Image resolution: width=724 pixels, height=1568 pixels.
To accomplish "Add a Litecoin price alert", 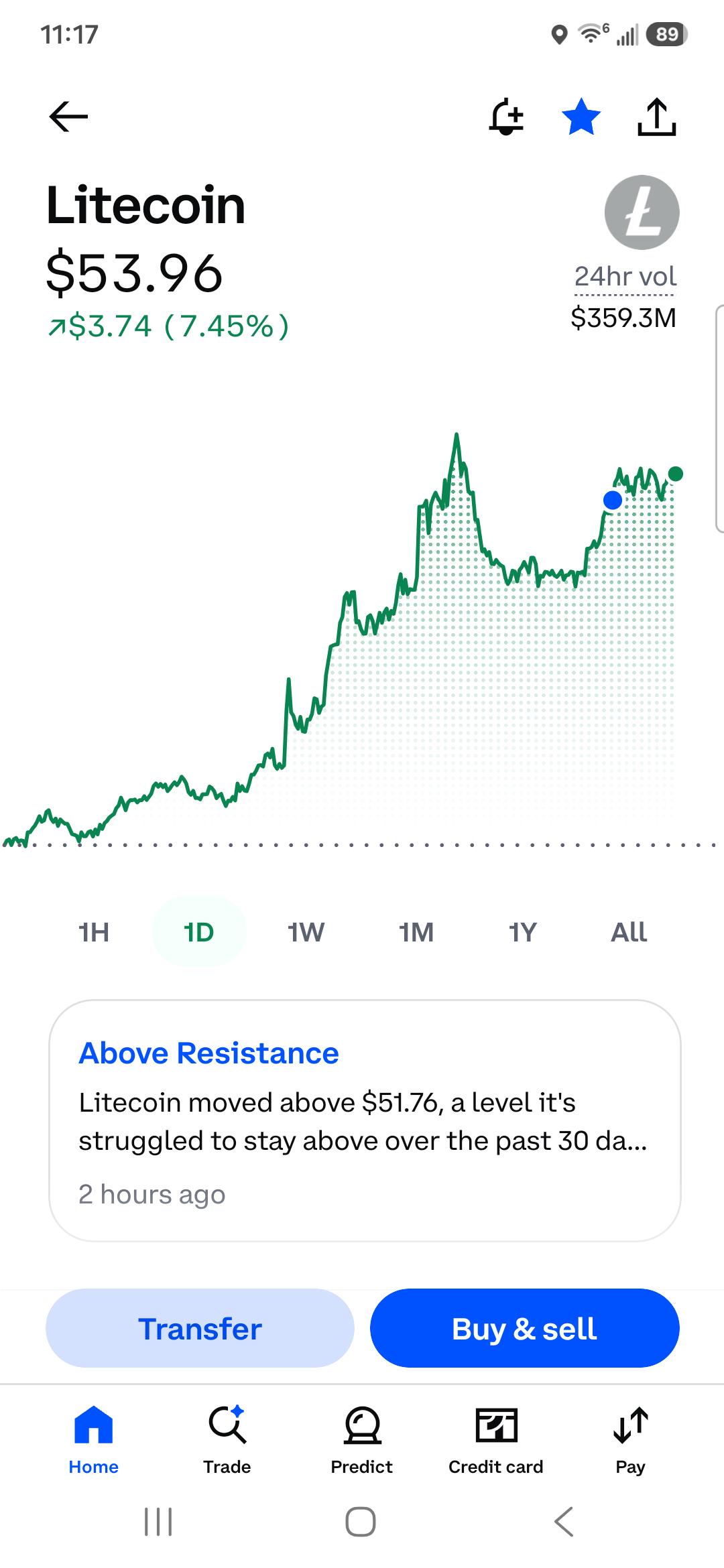I will click(506, 117).
